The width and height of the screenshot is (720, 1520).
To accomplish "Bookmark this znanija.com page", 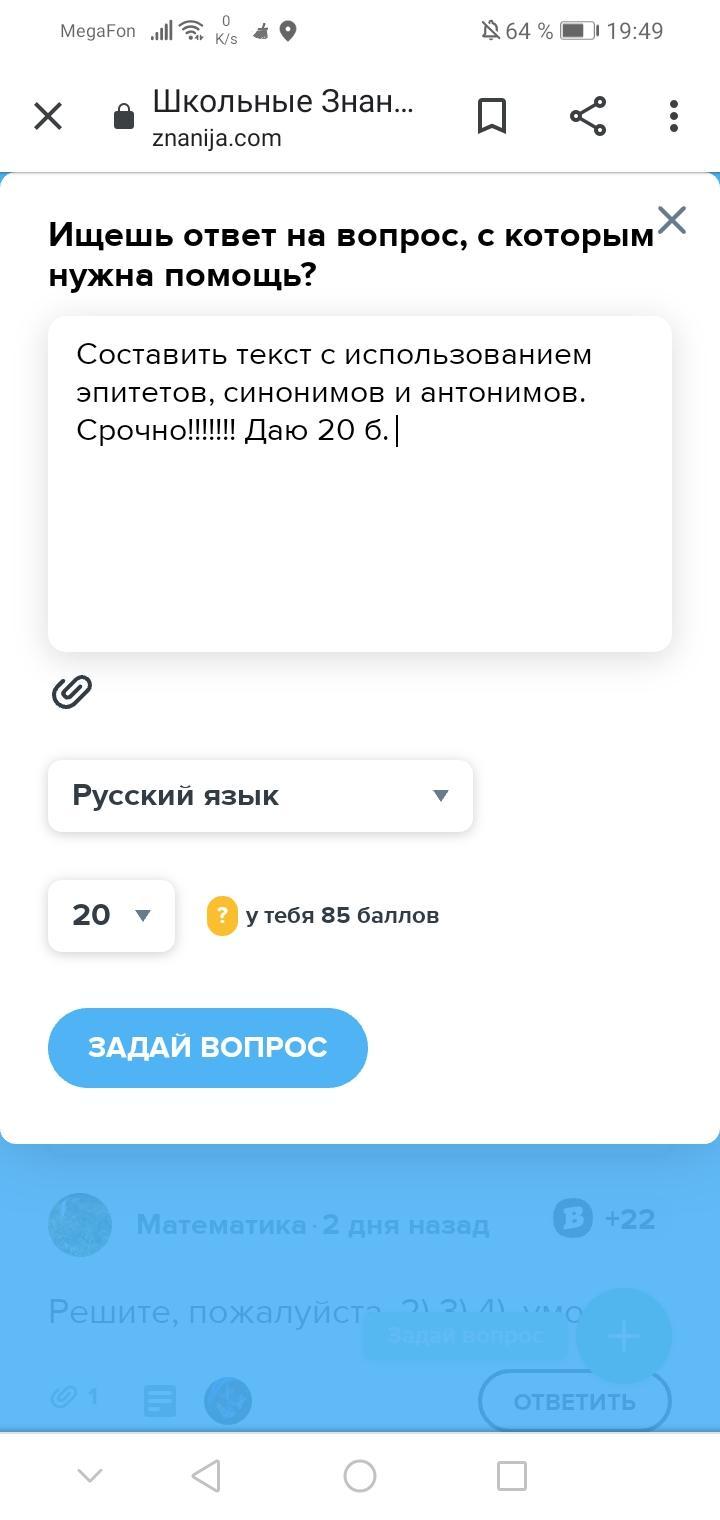I will (492, 116).
